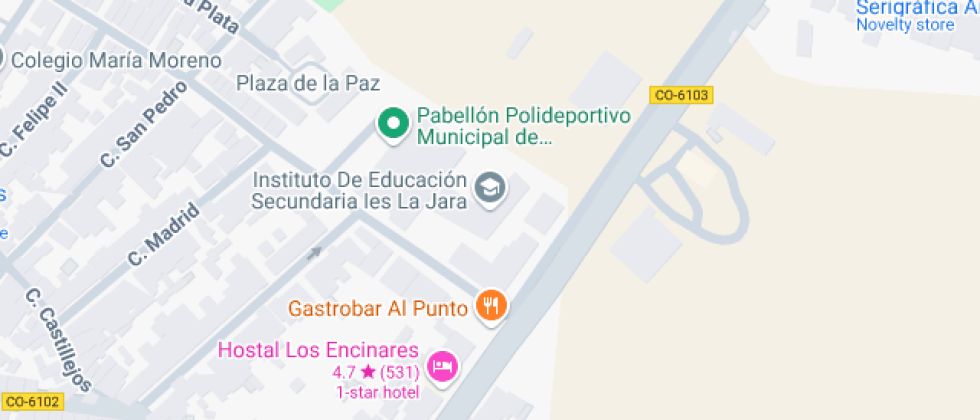The height and width of the screenshot is (420, 980).
Task: Open the Hostal Los Encinares hotel marker
Action: (442, 368)
